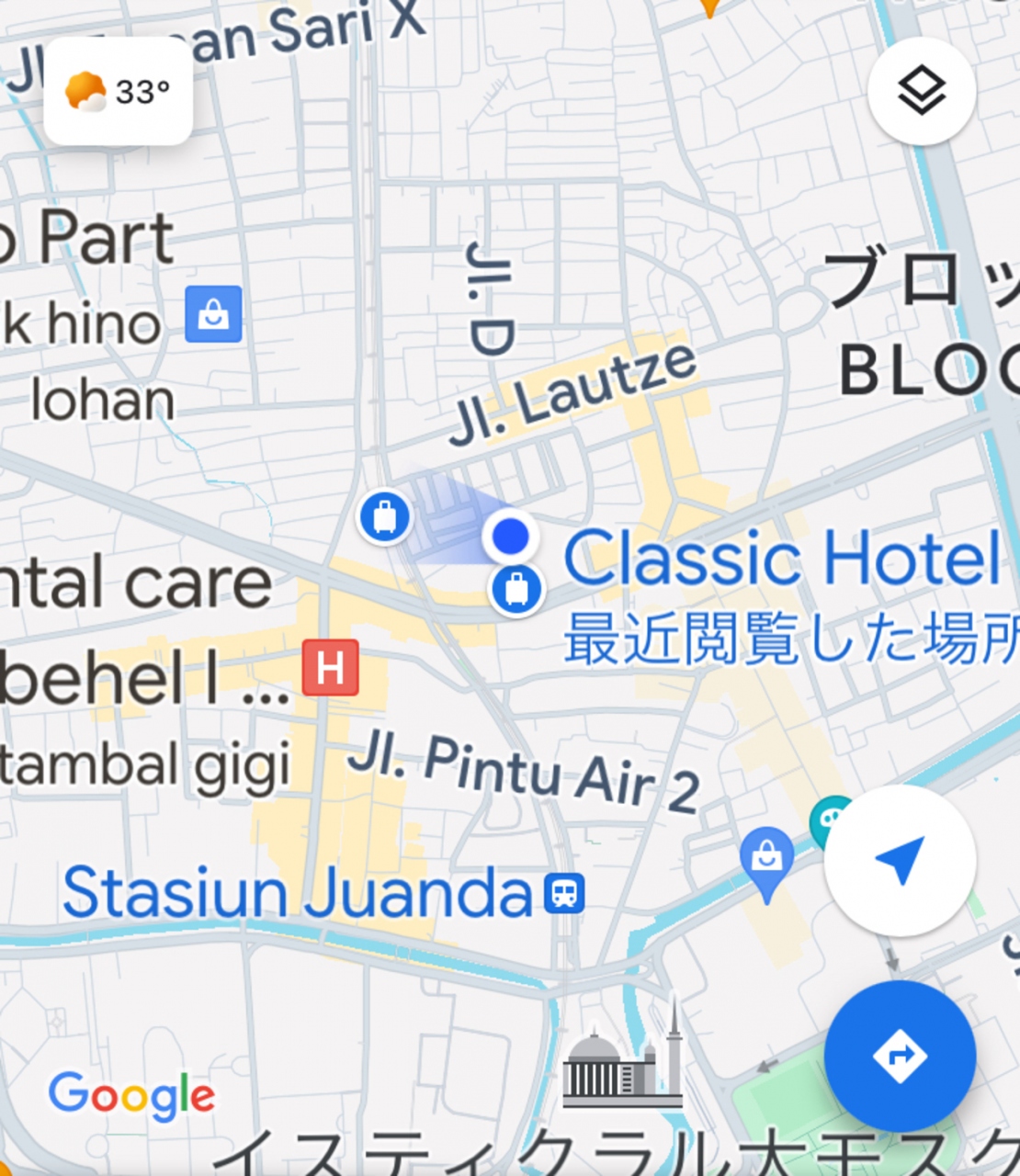Tap the red hospital H marker
The height and width of the screenshot is (1176, 1020).
pos(331,668)
